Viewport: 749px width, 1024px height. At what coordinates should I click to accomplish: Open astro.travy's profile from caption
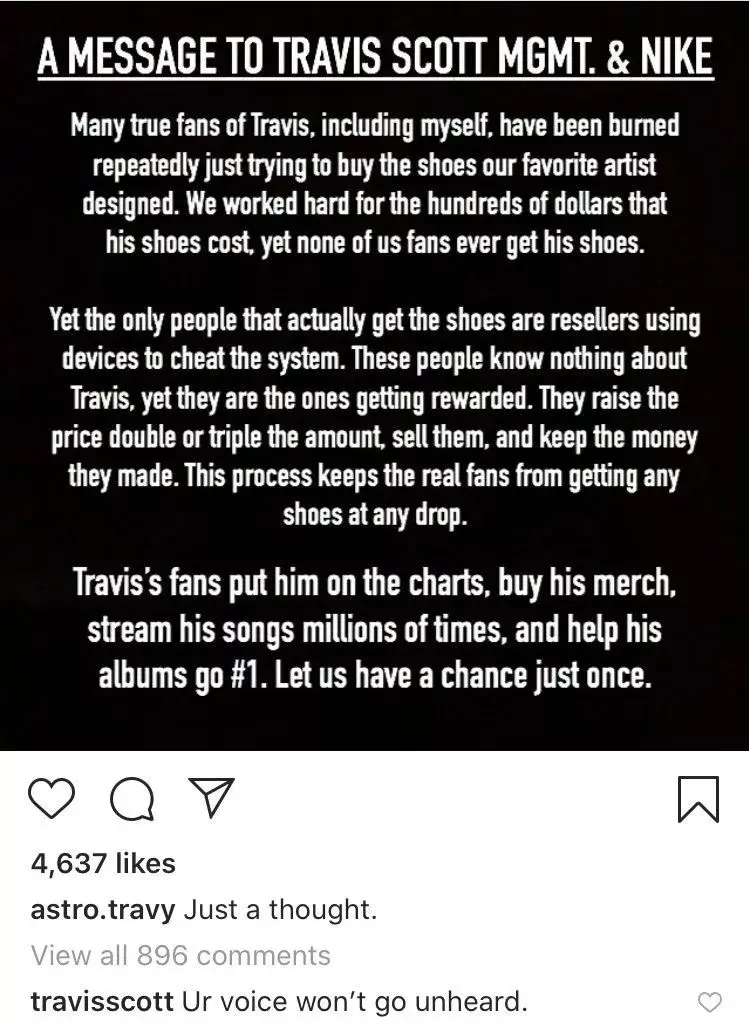pyautogui.click(x=103, y=910)
